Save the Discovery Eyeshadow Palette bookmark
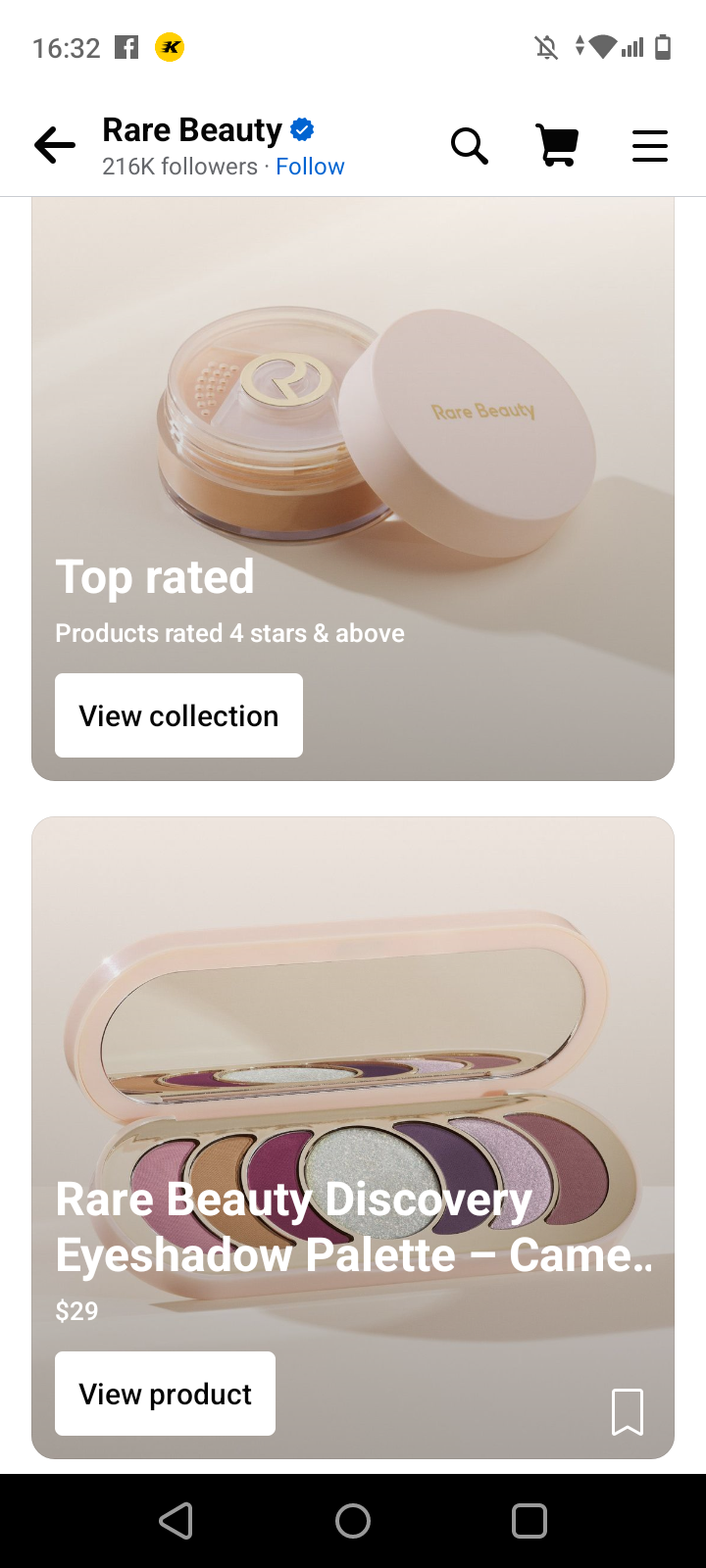Screen dimensions: 706x1568 (x=628, y=1411)
